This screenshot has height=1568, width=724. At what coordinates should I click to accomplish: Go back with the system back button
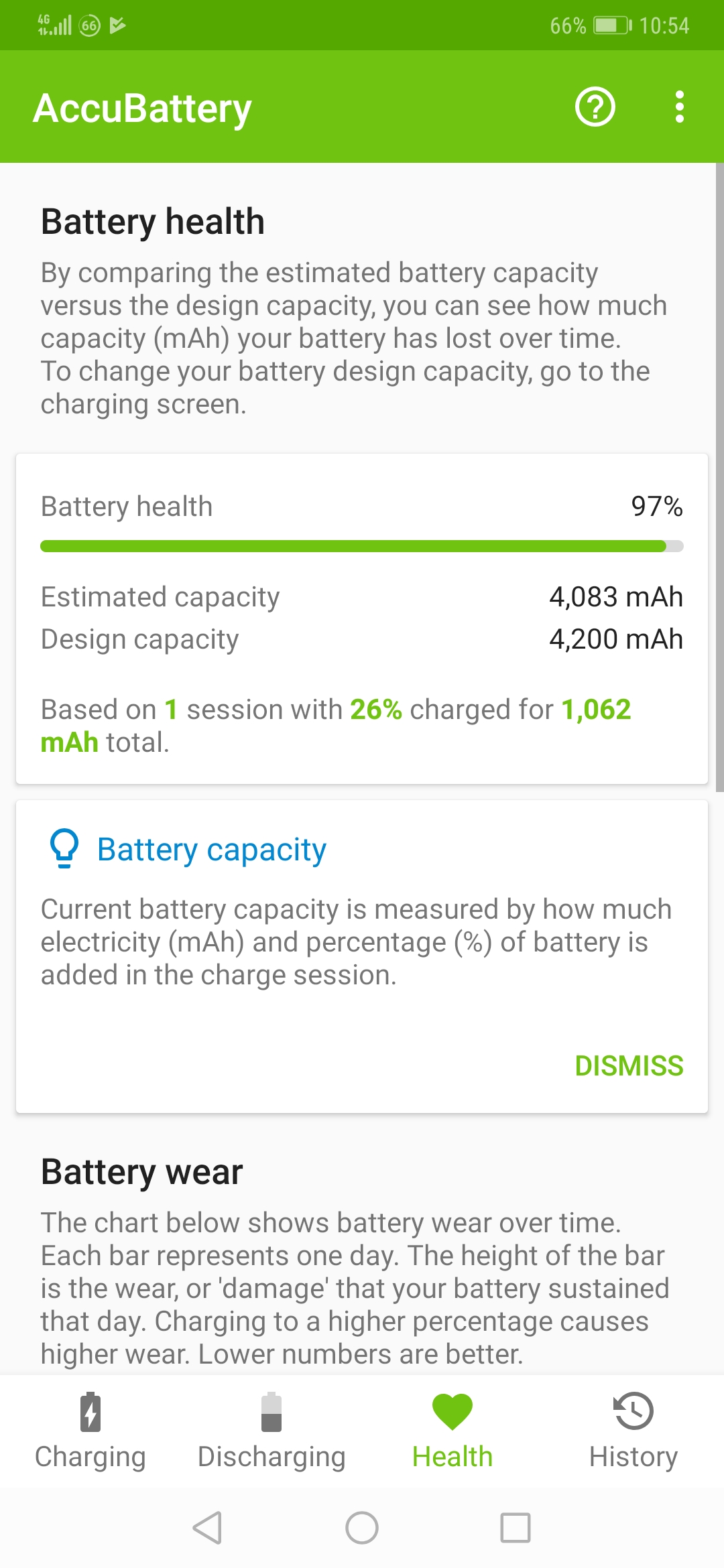tap(207, 1528)
